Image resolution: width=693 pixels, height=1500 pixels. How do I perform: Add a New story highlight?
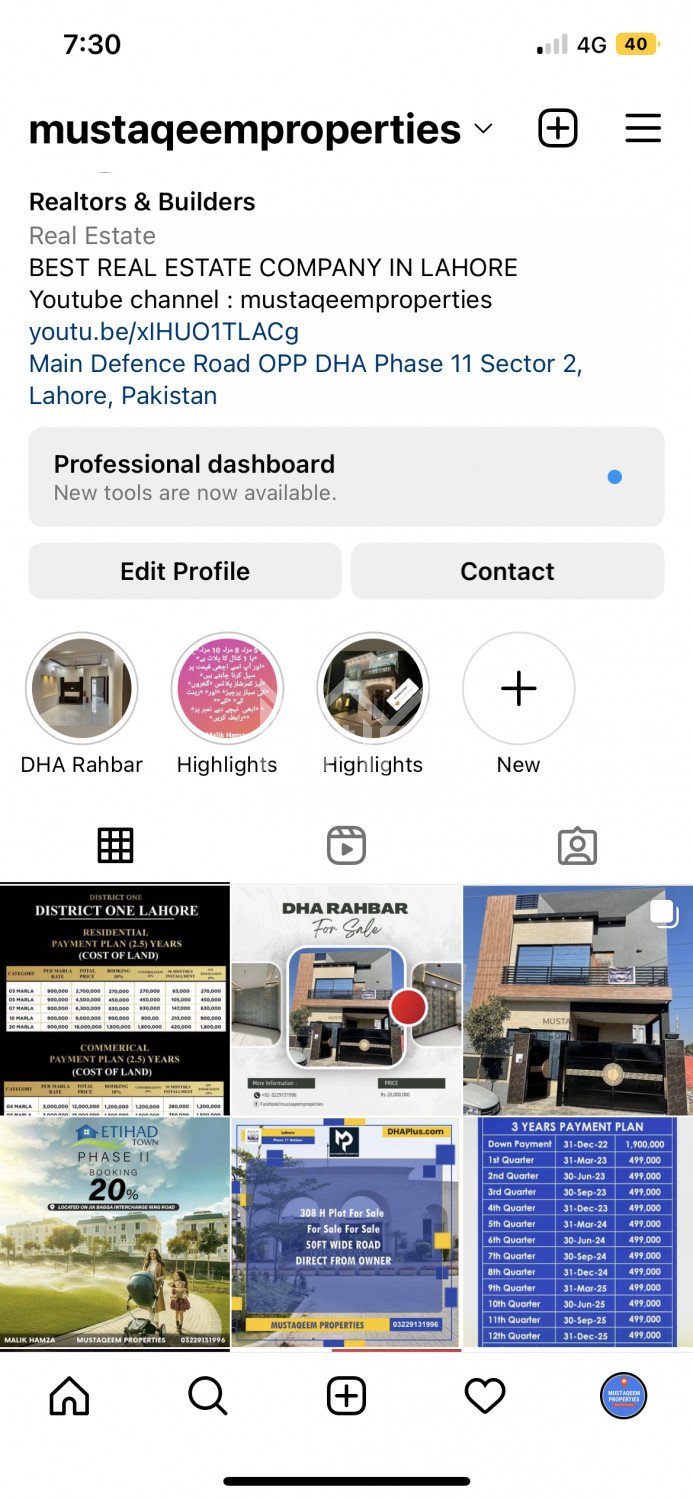click(x=518, y=689)
